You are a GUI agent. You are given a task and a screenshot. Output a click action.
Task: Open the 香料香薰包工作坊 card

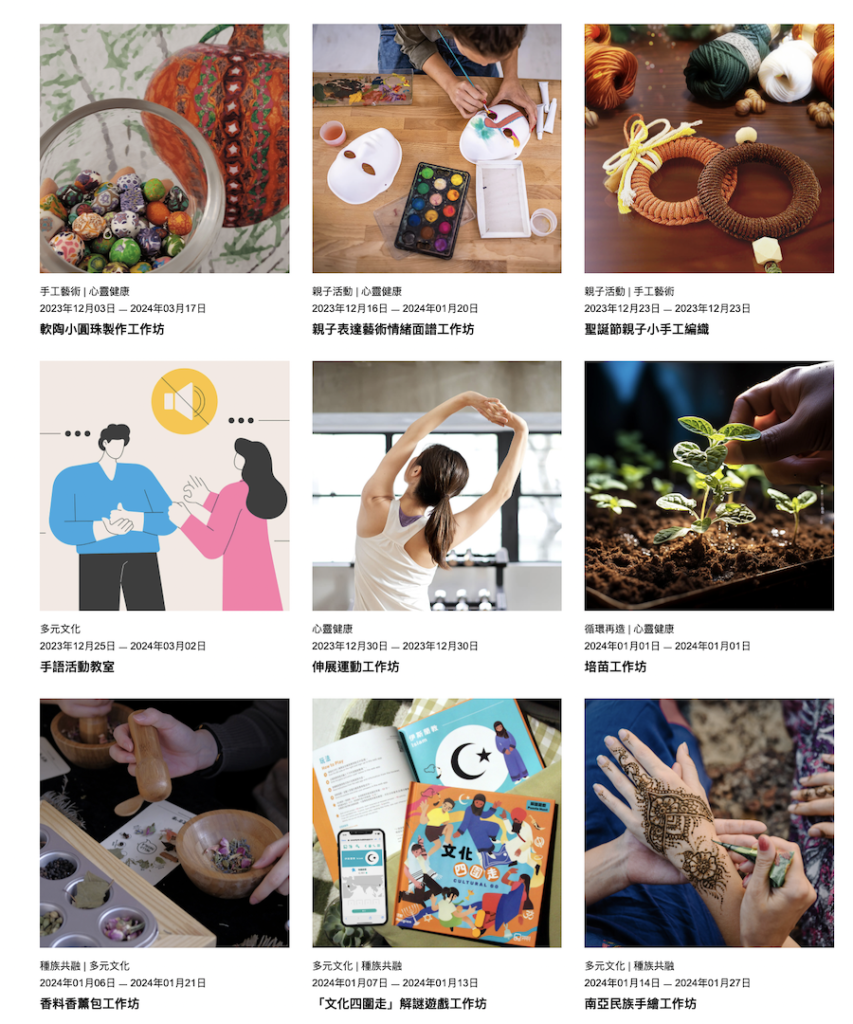click(164, 822)
